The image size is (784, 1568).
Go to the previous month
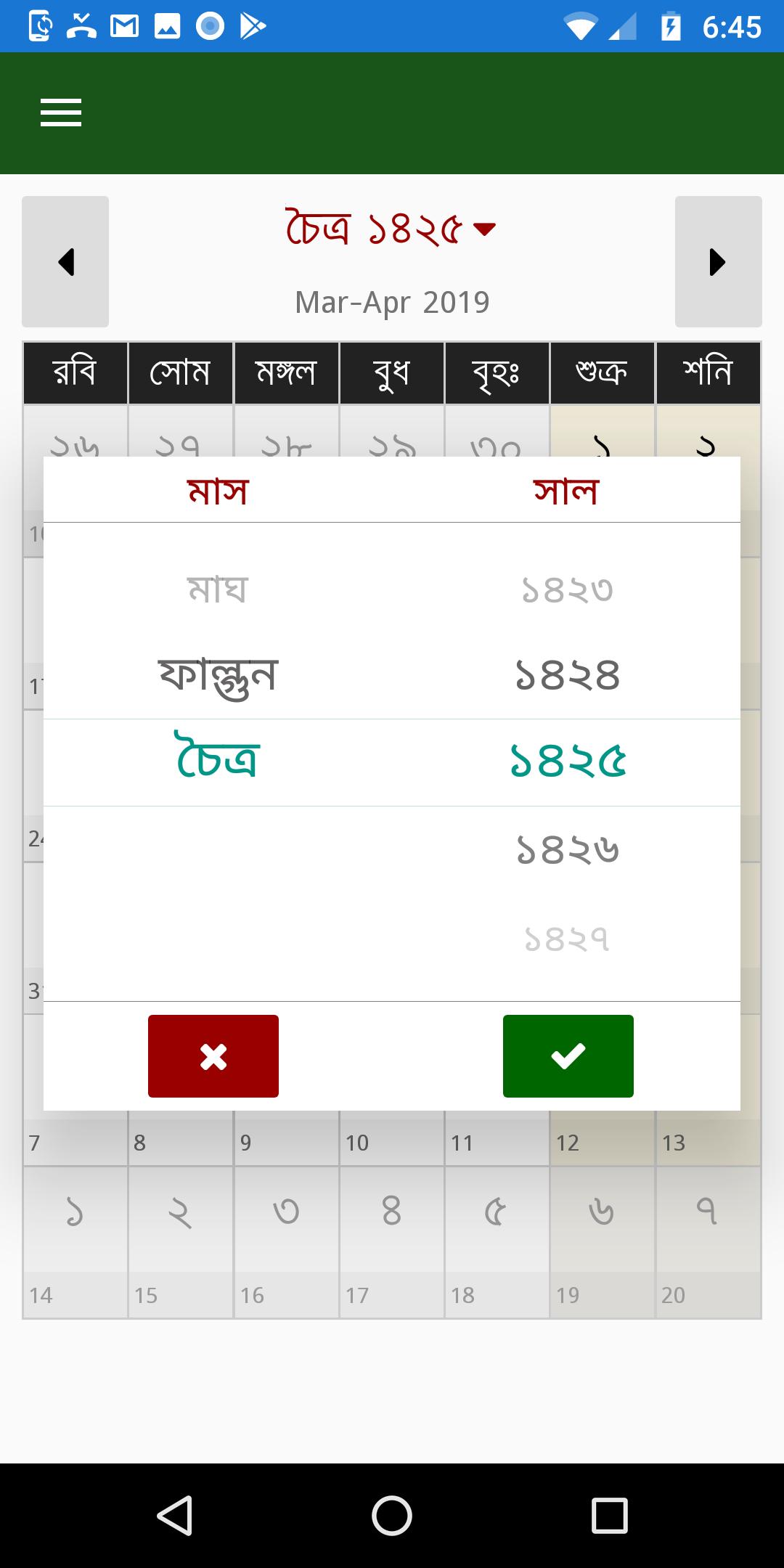point(65,262)
